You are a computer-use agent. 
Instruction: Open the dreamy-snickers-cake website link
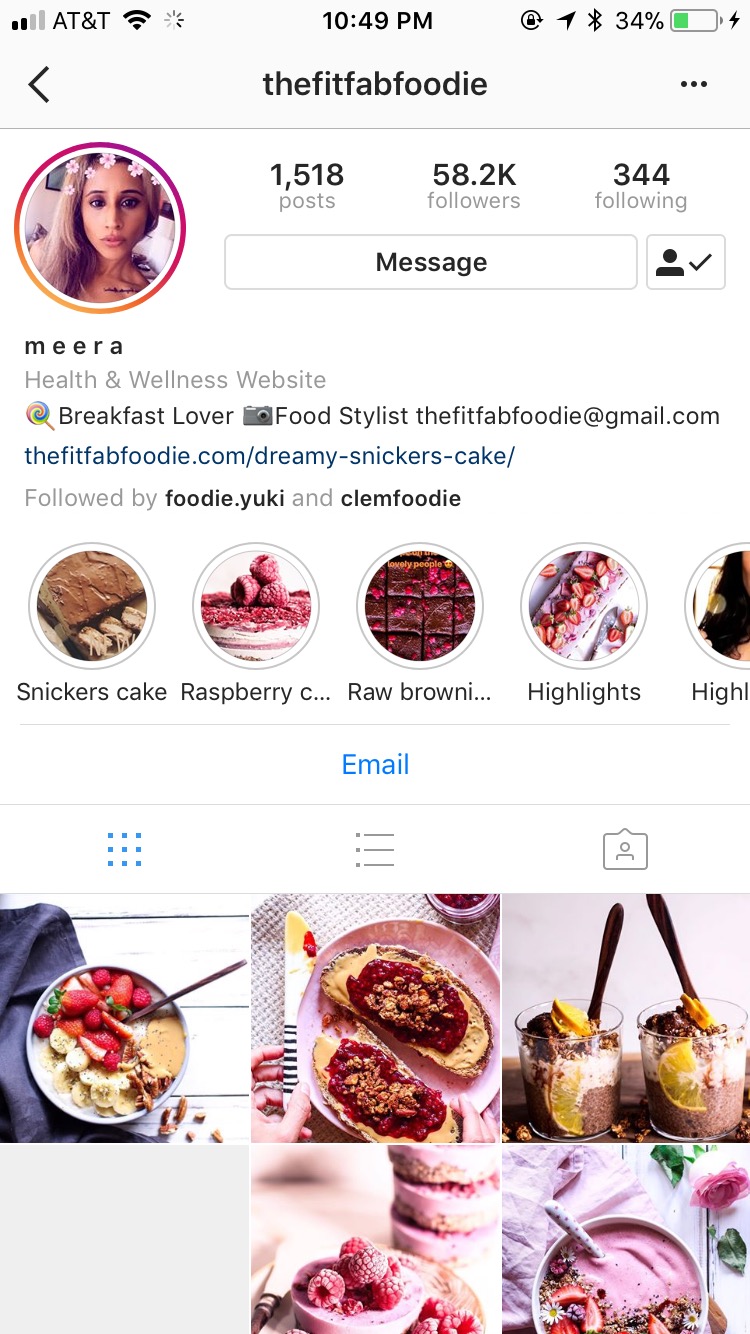(269, 456)
